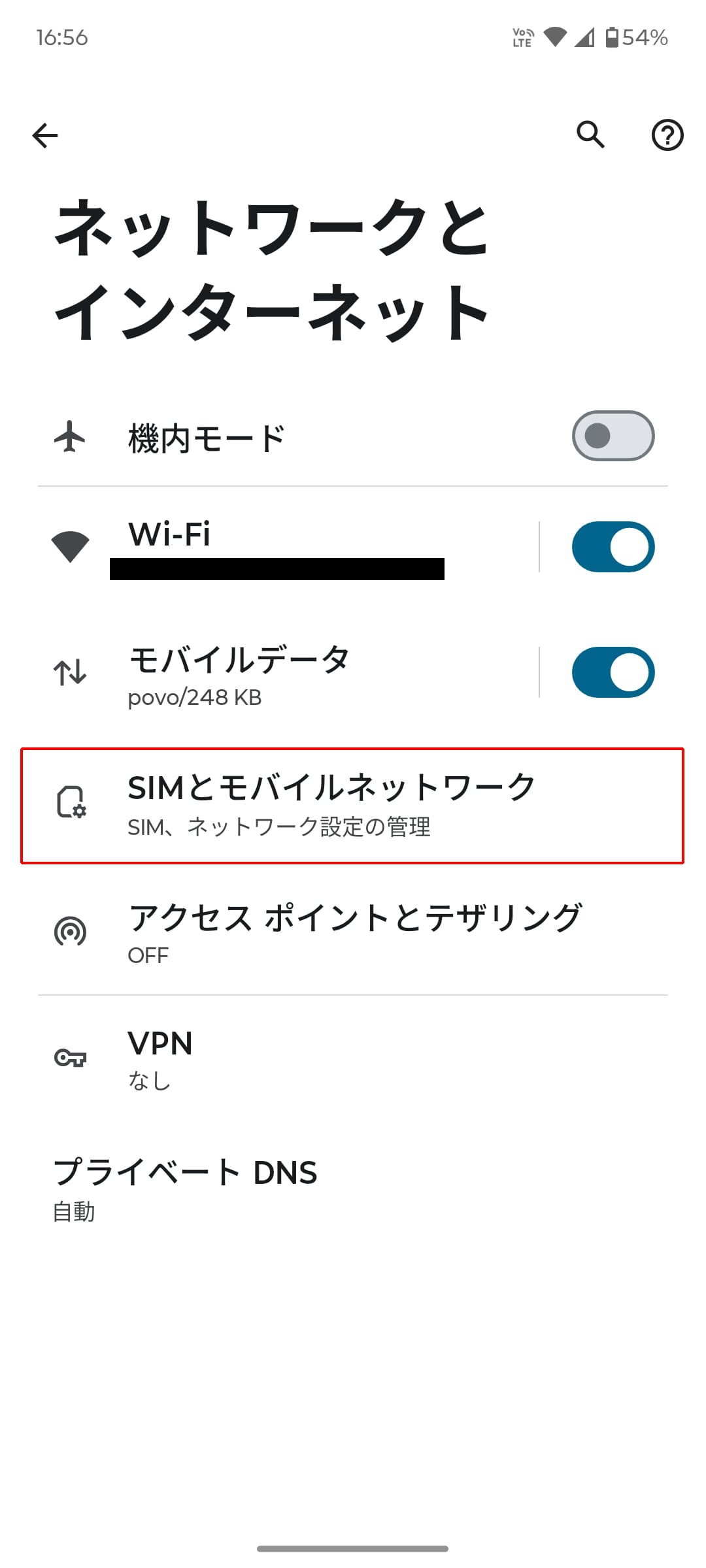
Task: Tap the battery 54% indicator
Action: [630, 37]
